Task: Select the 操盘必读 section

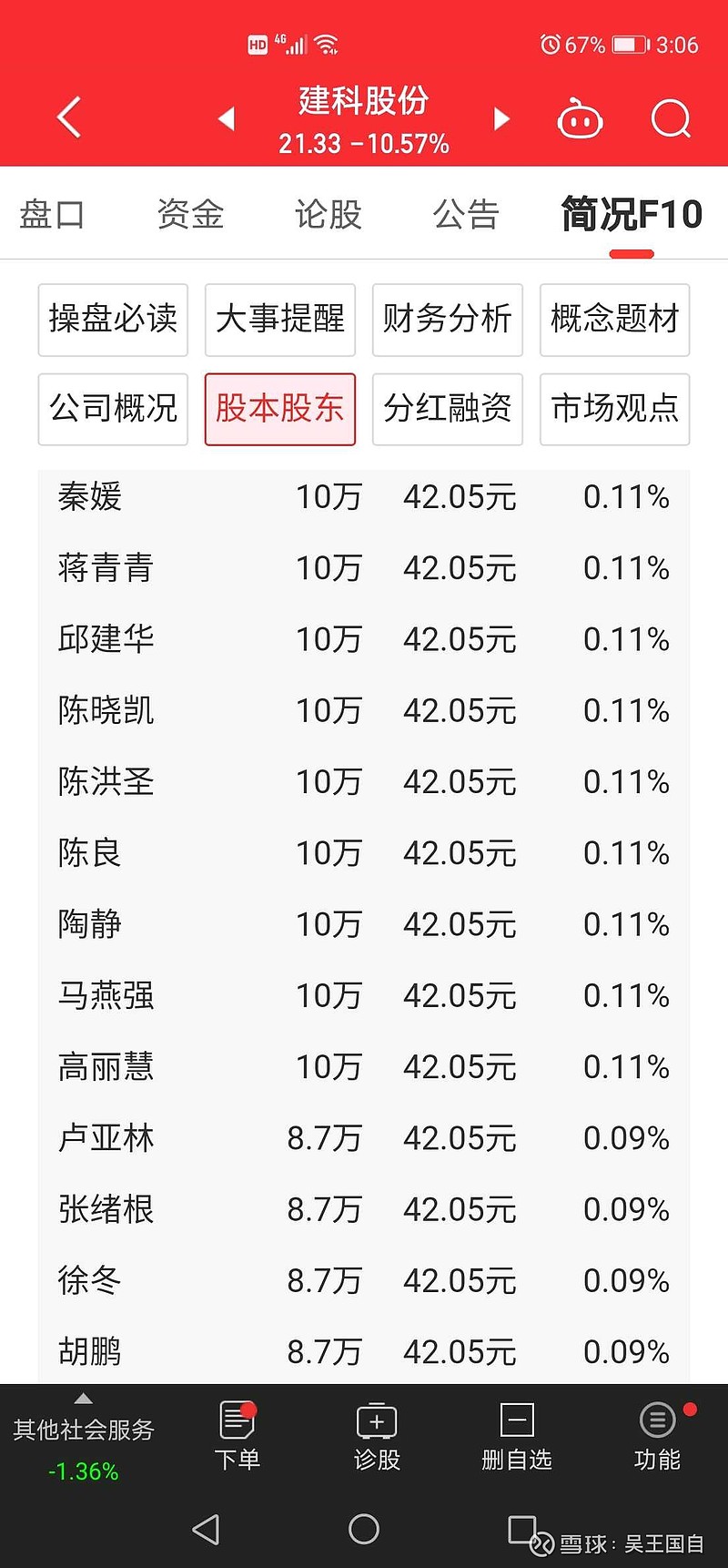Action: tap(113, 320)
